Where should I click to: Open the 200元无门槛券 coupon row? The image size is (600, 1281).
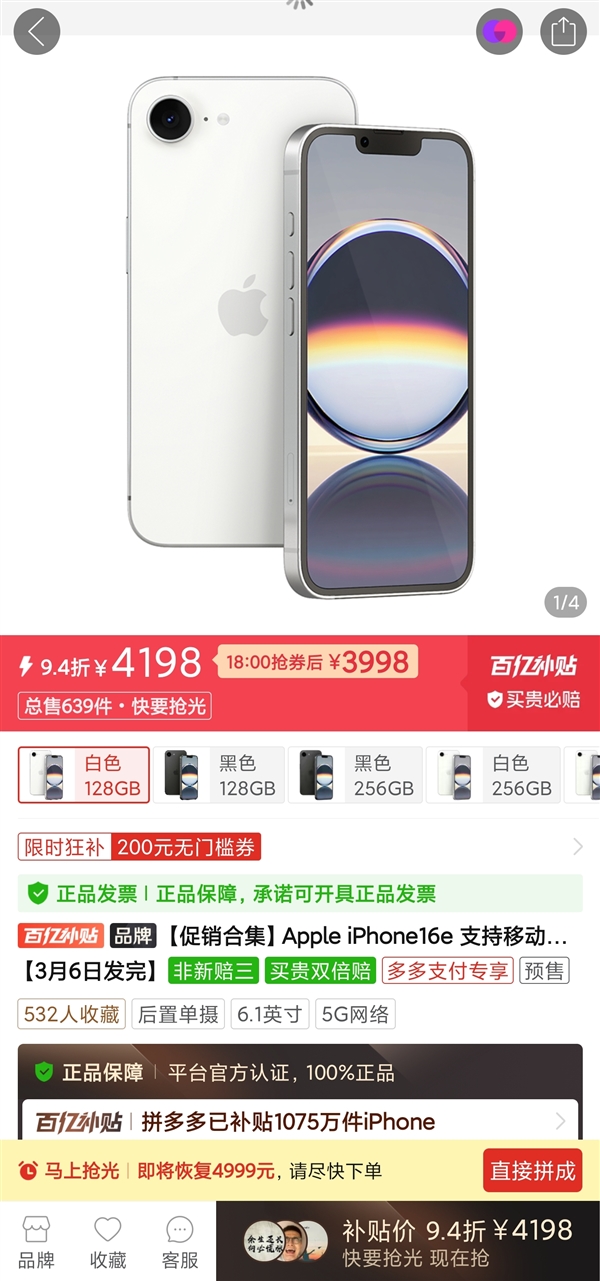[x=300, y=848]
